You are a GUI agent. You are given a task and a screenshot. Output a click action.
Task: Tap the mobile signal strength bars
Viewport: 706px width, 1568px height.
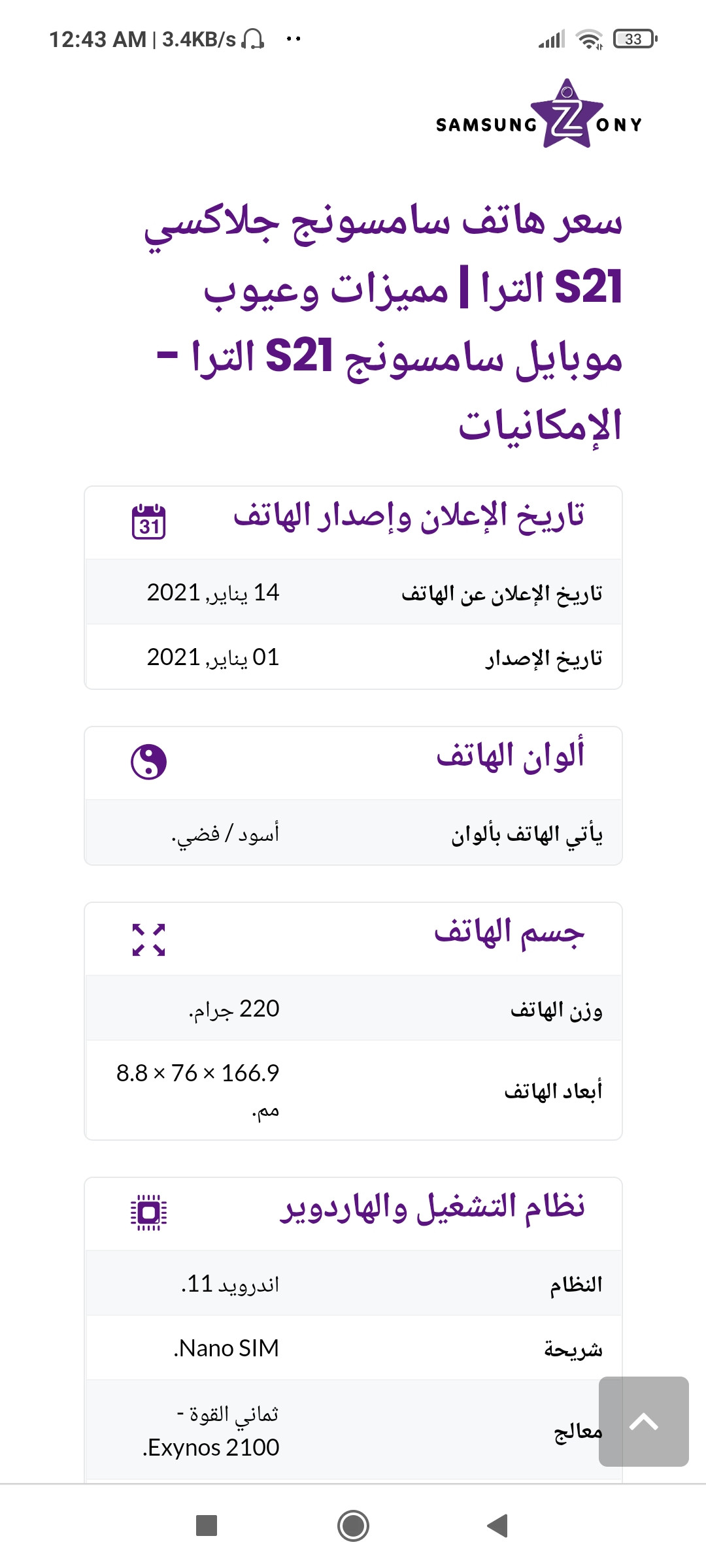[x=550, y=39]
